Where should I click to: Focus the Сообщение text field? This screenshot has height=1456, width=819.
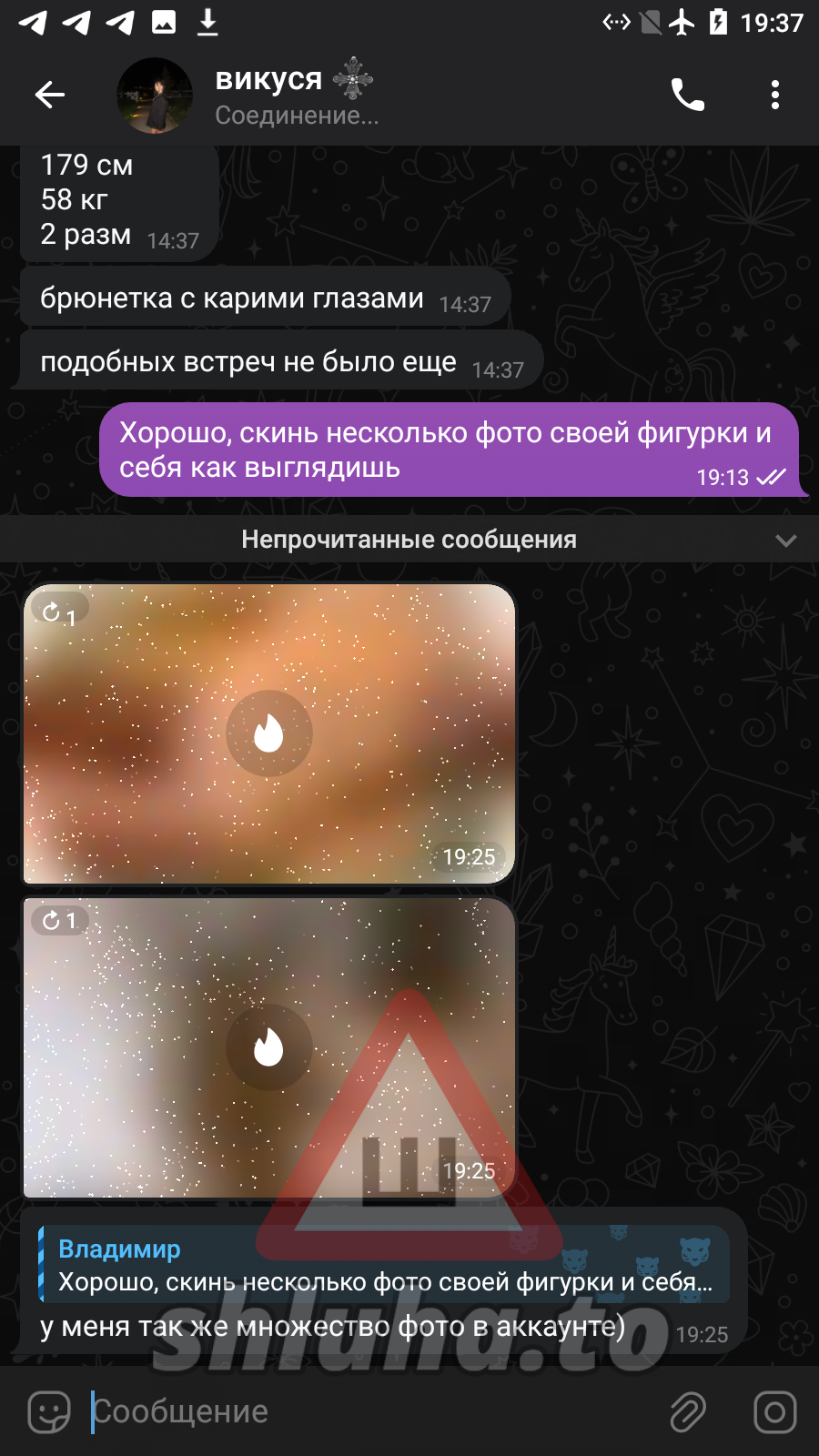click(x=364, y=1412)
